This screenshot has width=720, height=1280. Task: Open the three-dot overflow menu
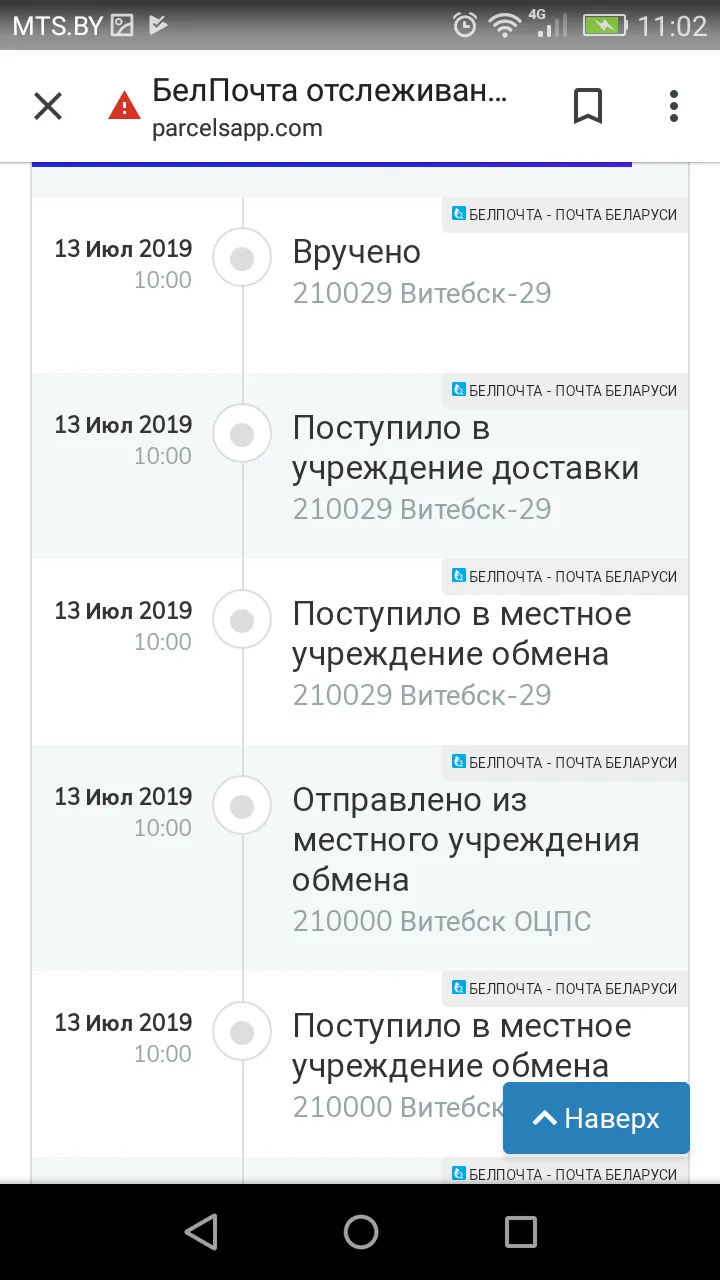674,106
